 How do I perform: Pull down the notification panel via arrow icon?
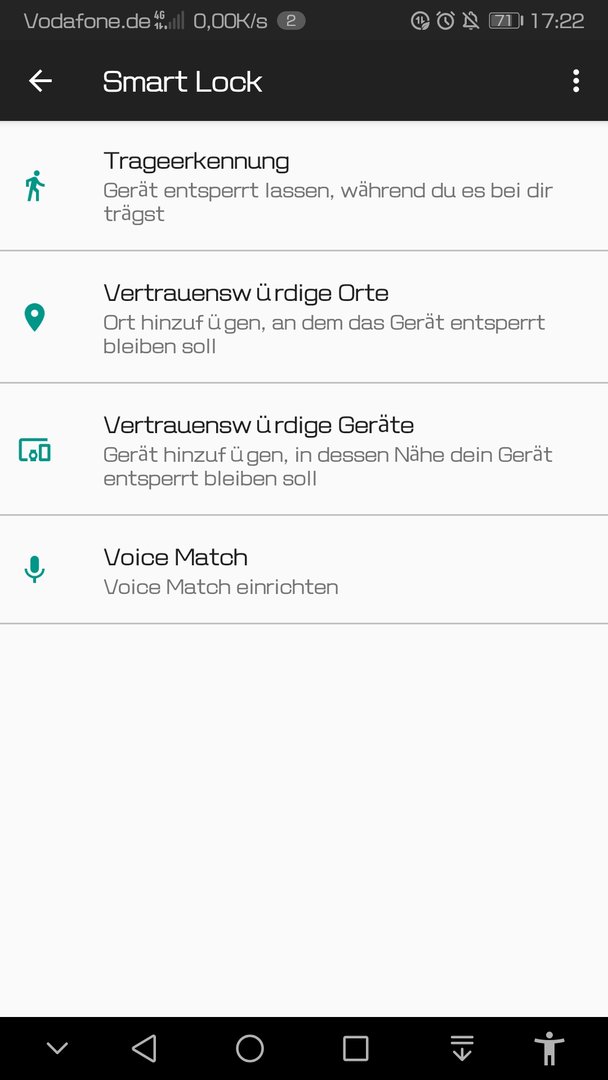(x=462, y=1048)
